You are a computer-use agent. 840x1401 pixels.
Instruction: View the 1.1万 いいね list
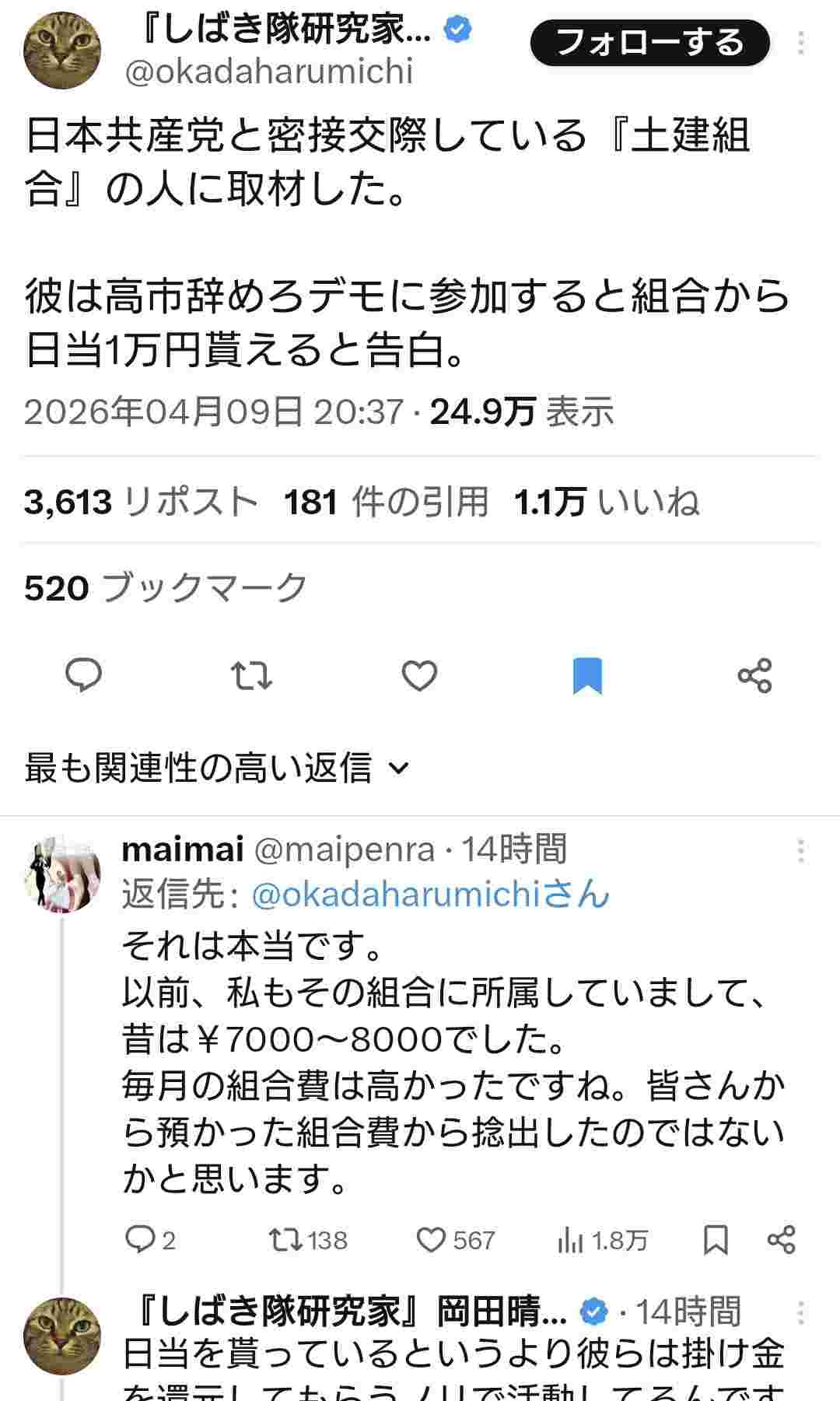tap(607, 502)
